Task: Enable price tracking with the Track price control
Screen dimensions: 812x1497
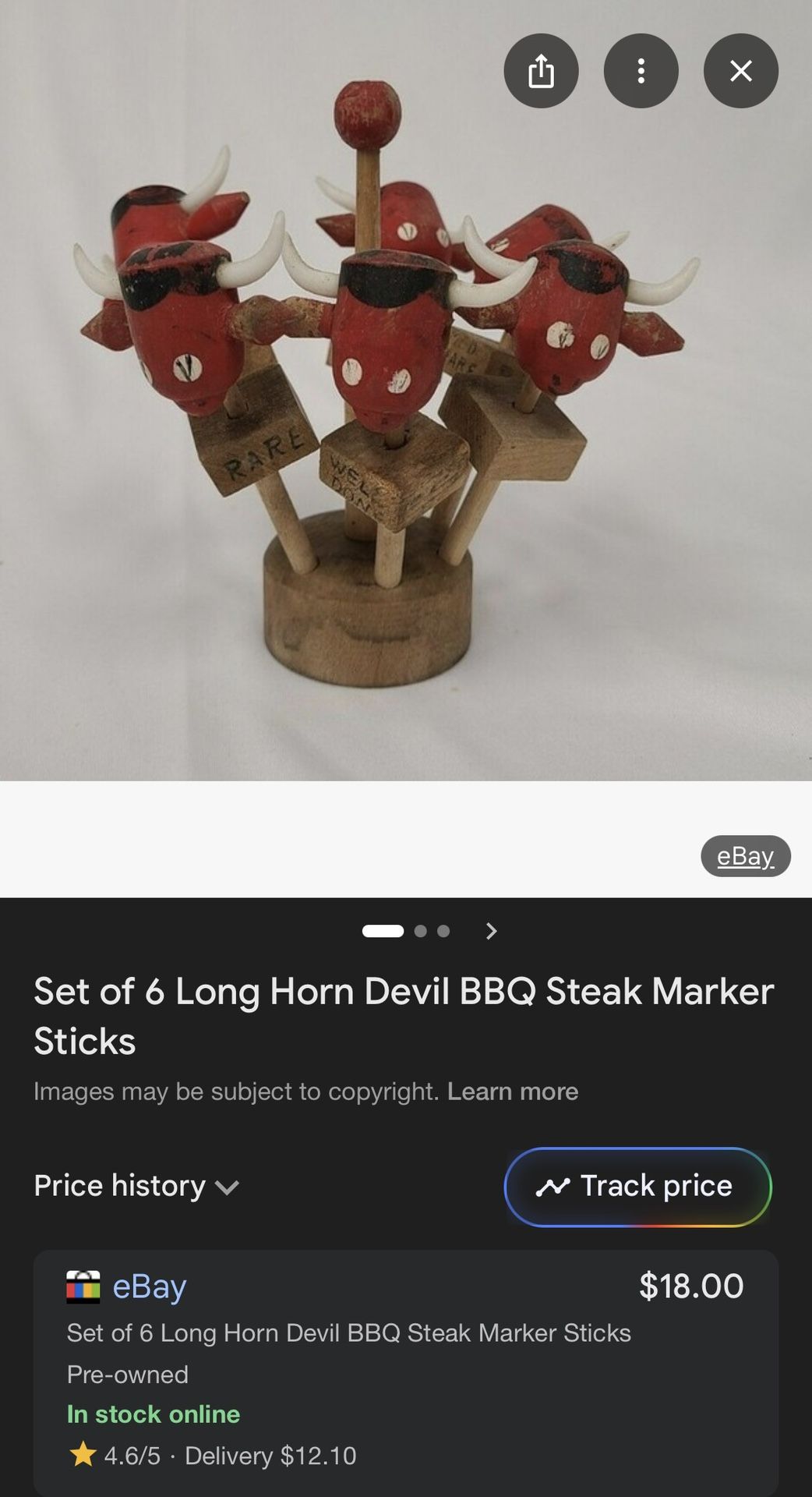Action: click(637, 1186)
